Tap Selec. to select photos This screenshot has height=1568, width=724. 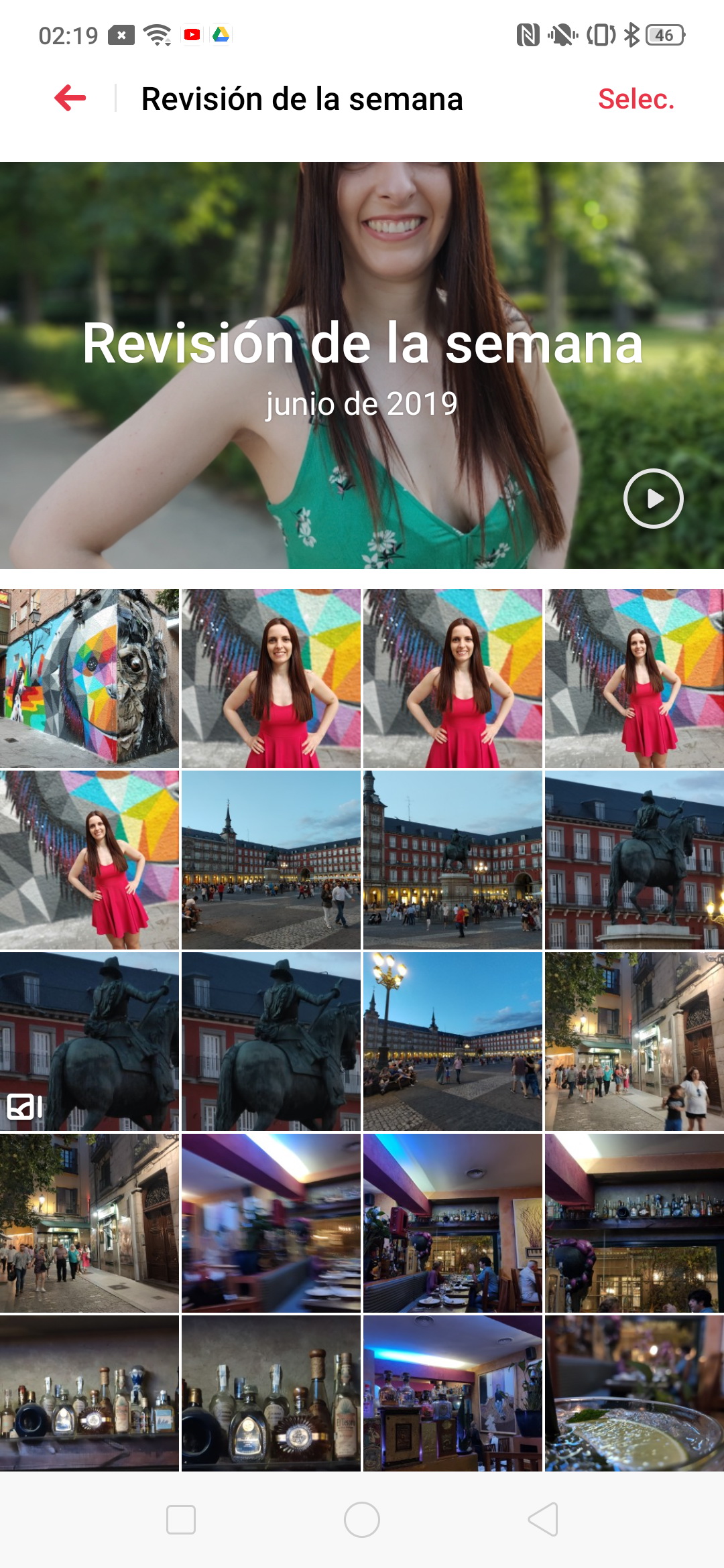pyautogui.click(x=636, y=99)
